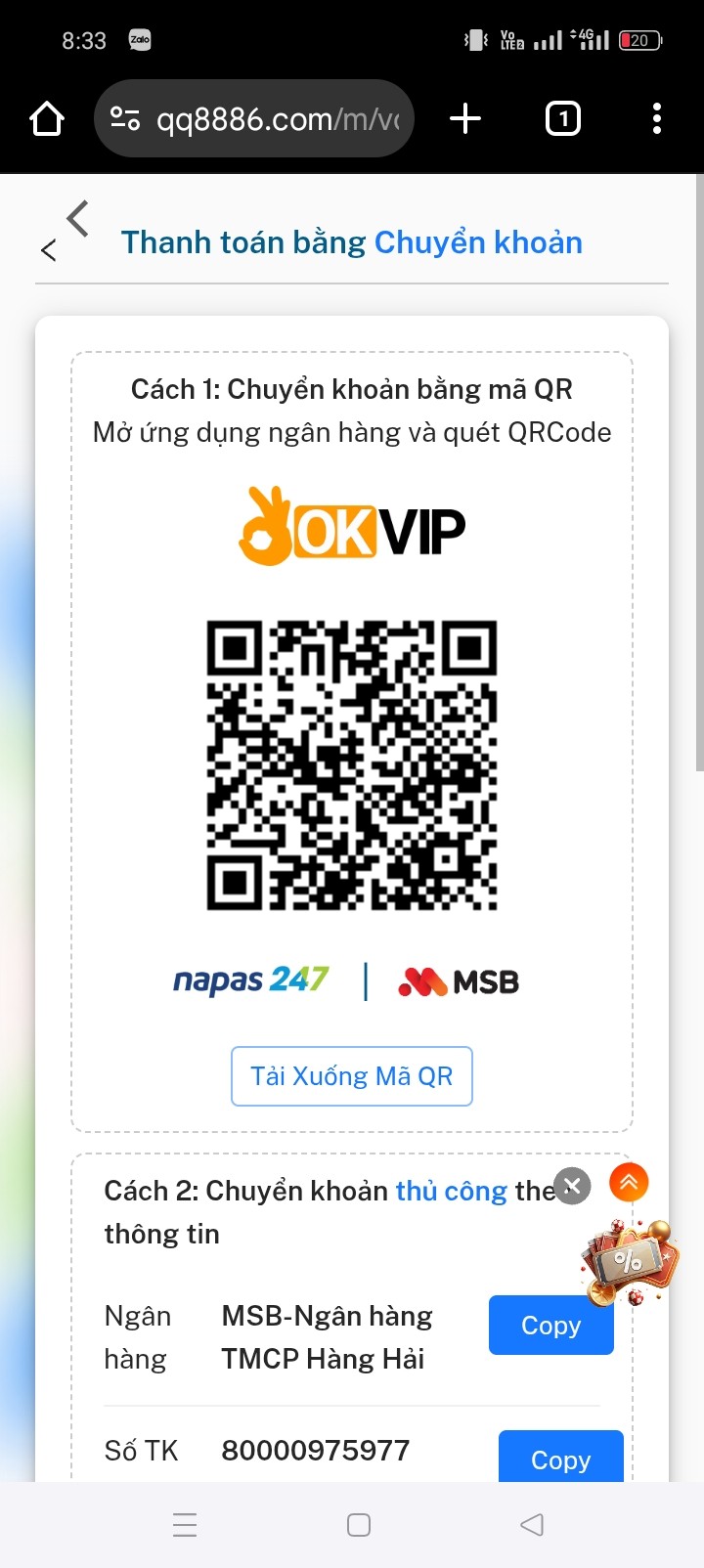Tap the orange scroll-to-top arrow button

(629, 1183)
